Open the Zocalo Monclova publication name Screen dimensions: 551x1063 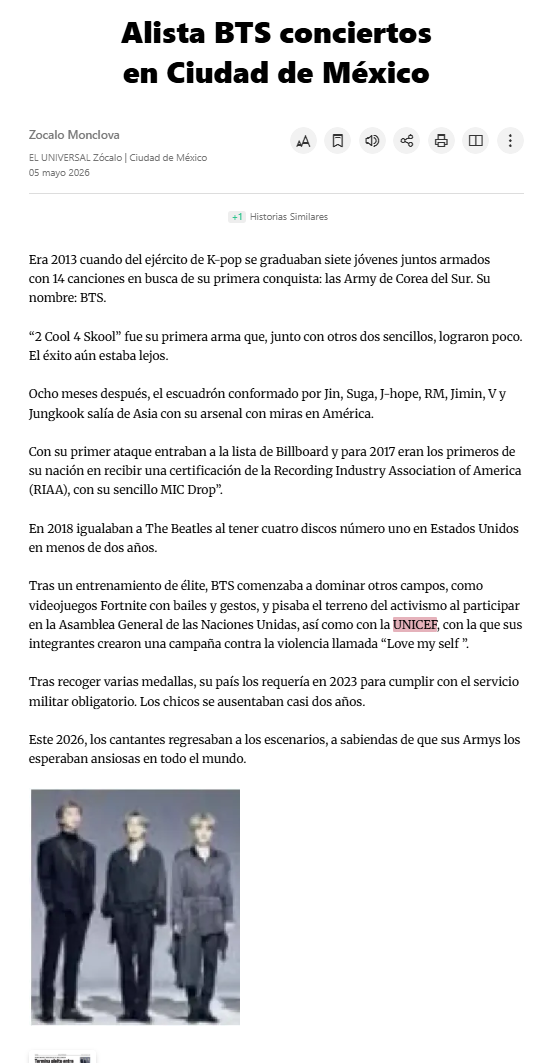click(x=74, y=135)
